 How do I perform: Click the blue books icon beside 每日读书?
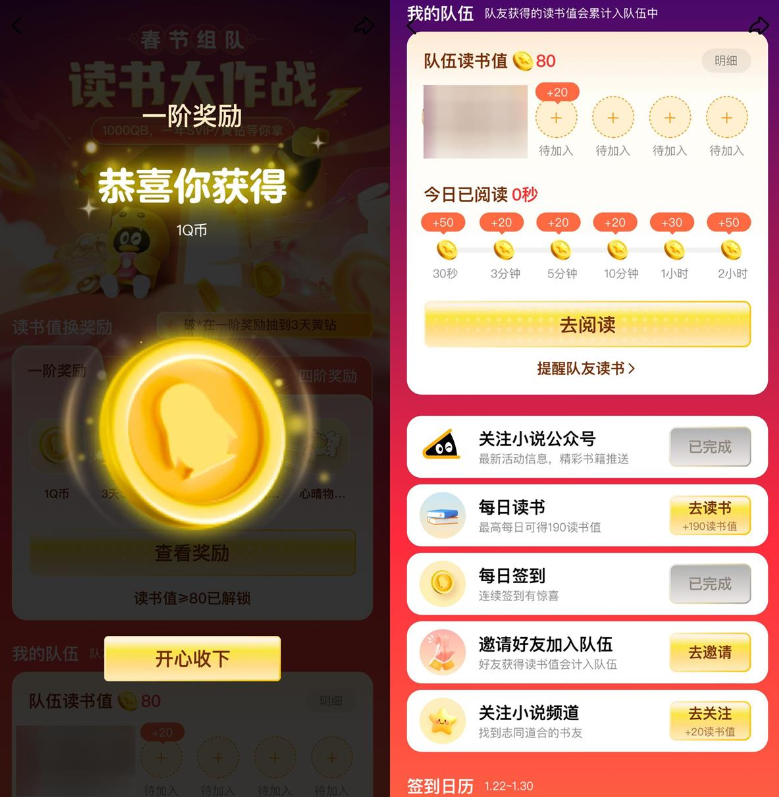coord(443,515)
